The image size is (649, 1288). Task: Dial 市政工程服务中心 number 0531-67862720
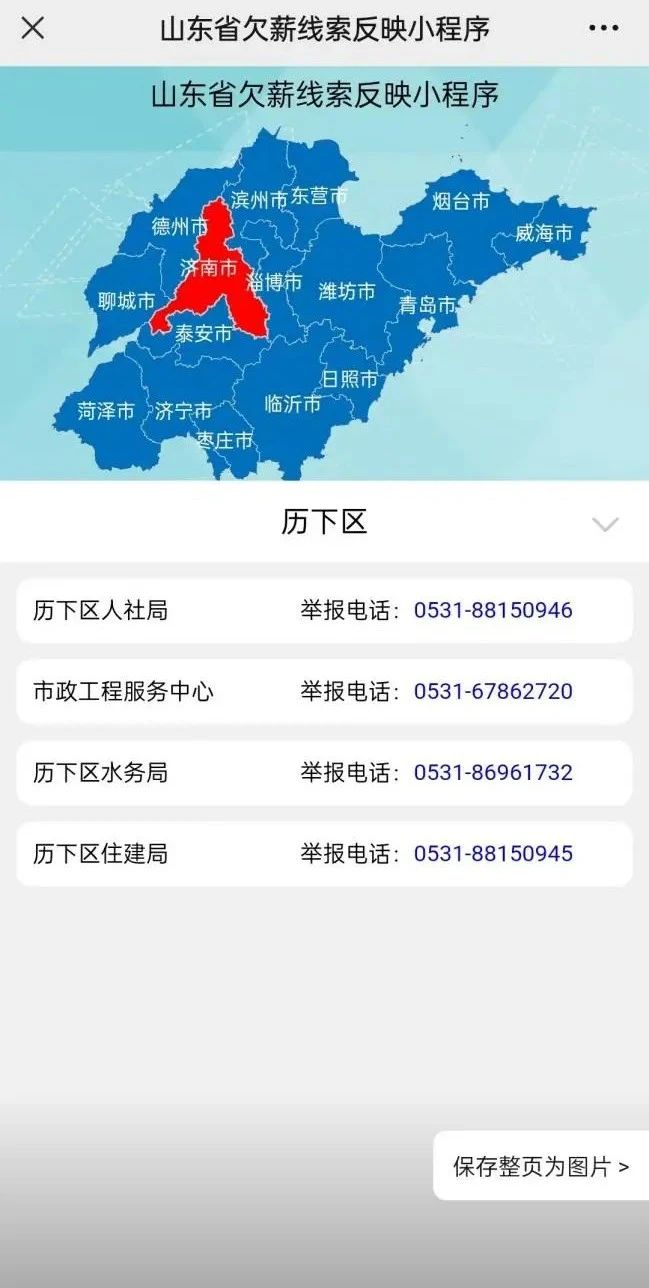(492, 691)
